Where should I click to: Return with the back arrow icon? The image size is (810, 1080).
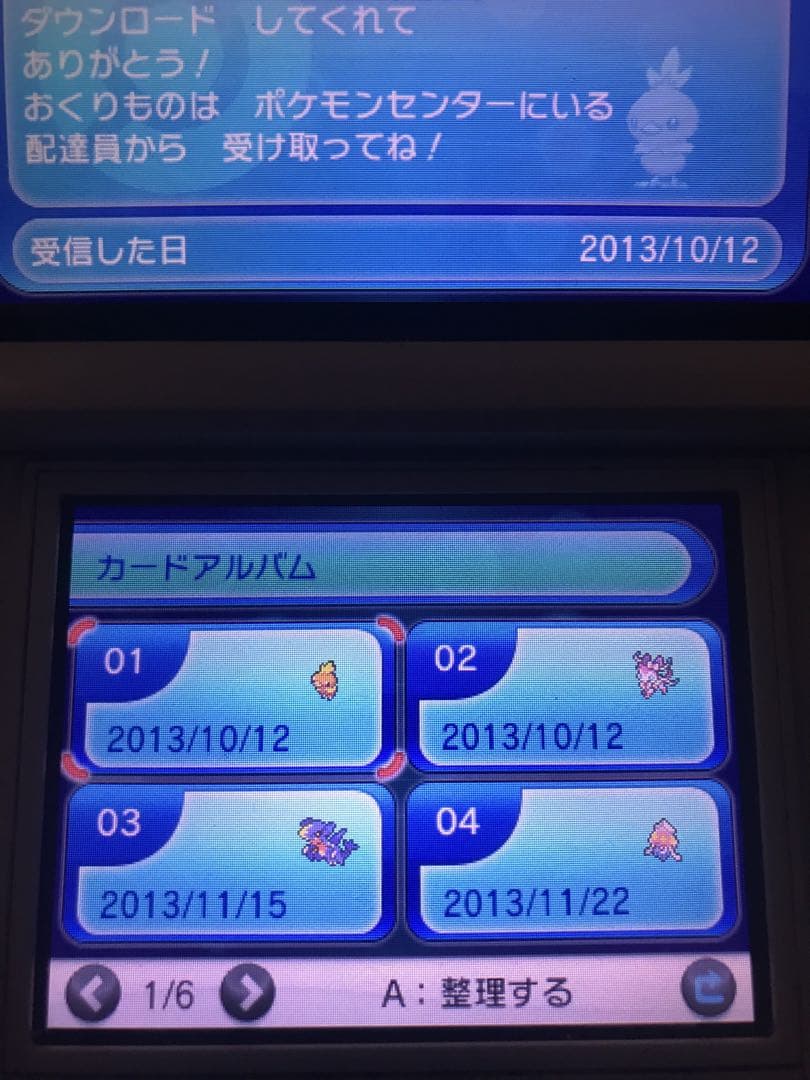point(708,990)
